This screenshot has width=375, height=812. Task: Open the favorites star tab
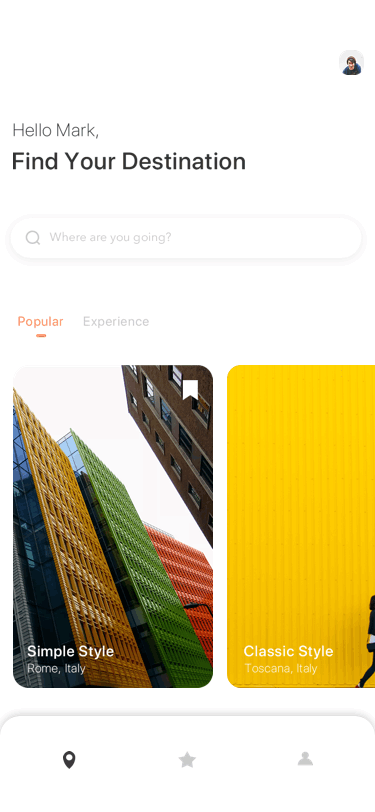tap(187, 760)
